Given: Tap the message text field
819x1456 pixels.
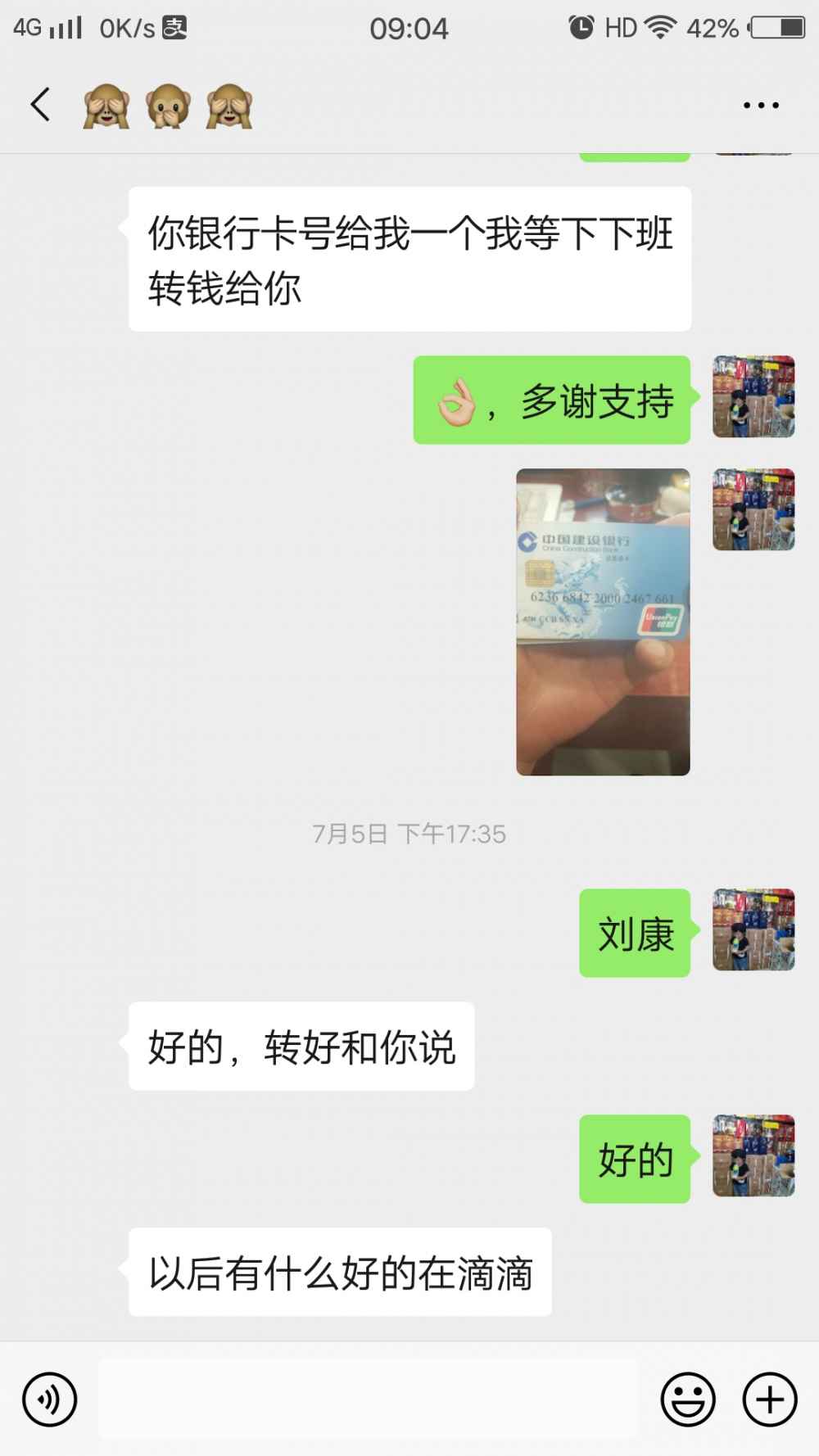Looking at the screenshot, I should [x=369, y=1399].
